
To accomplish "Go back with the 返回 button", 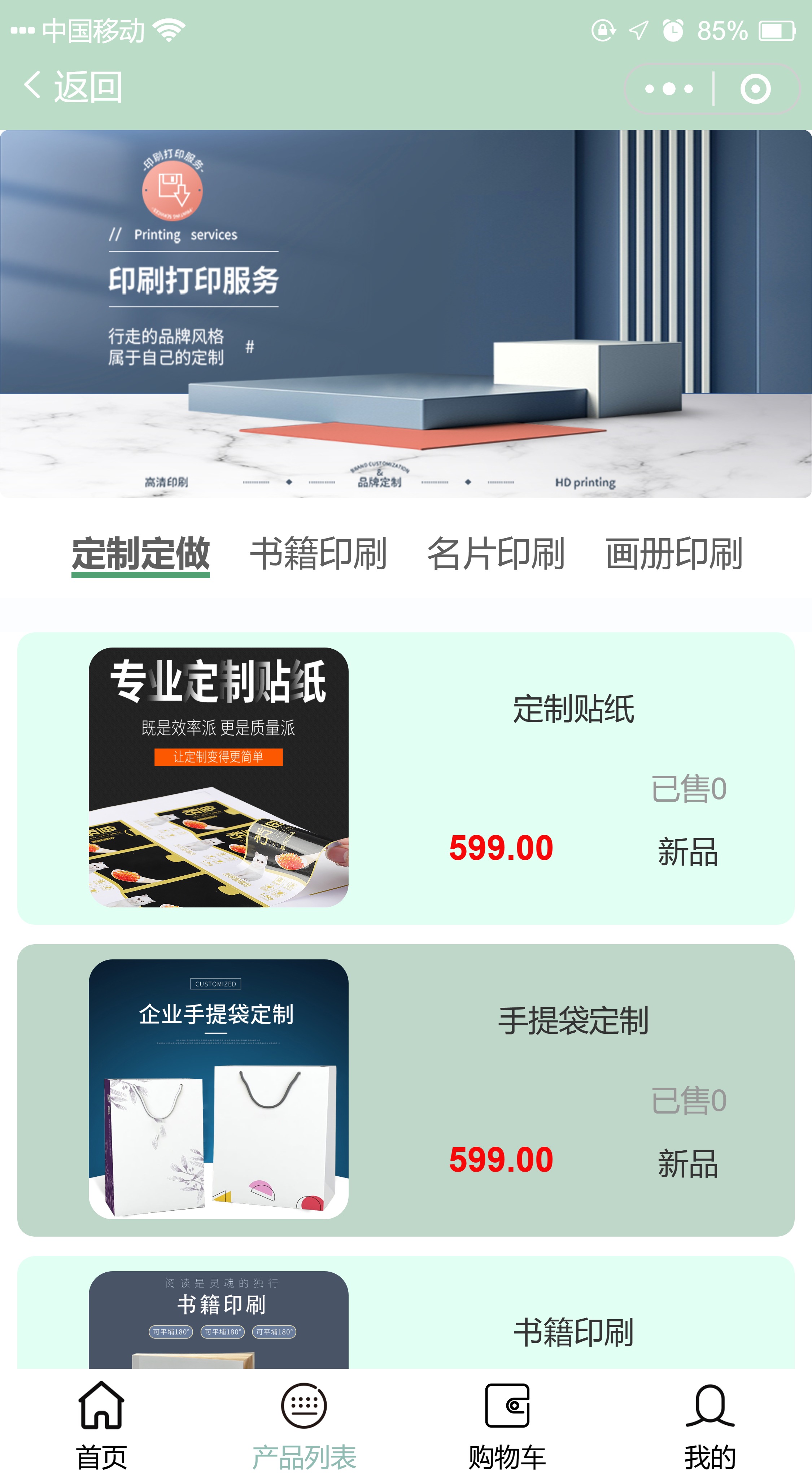I will [73, 87].
